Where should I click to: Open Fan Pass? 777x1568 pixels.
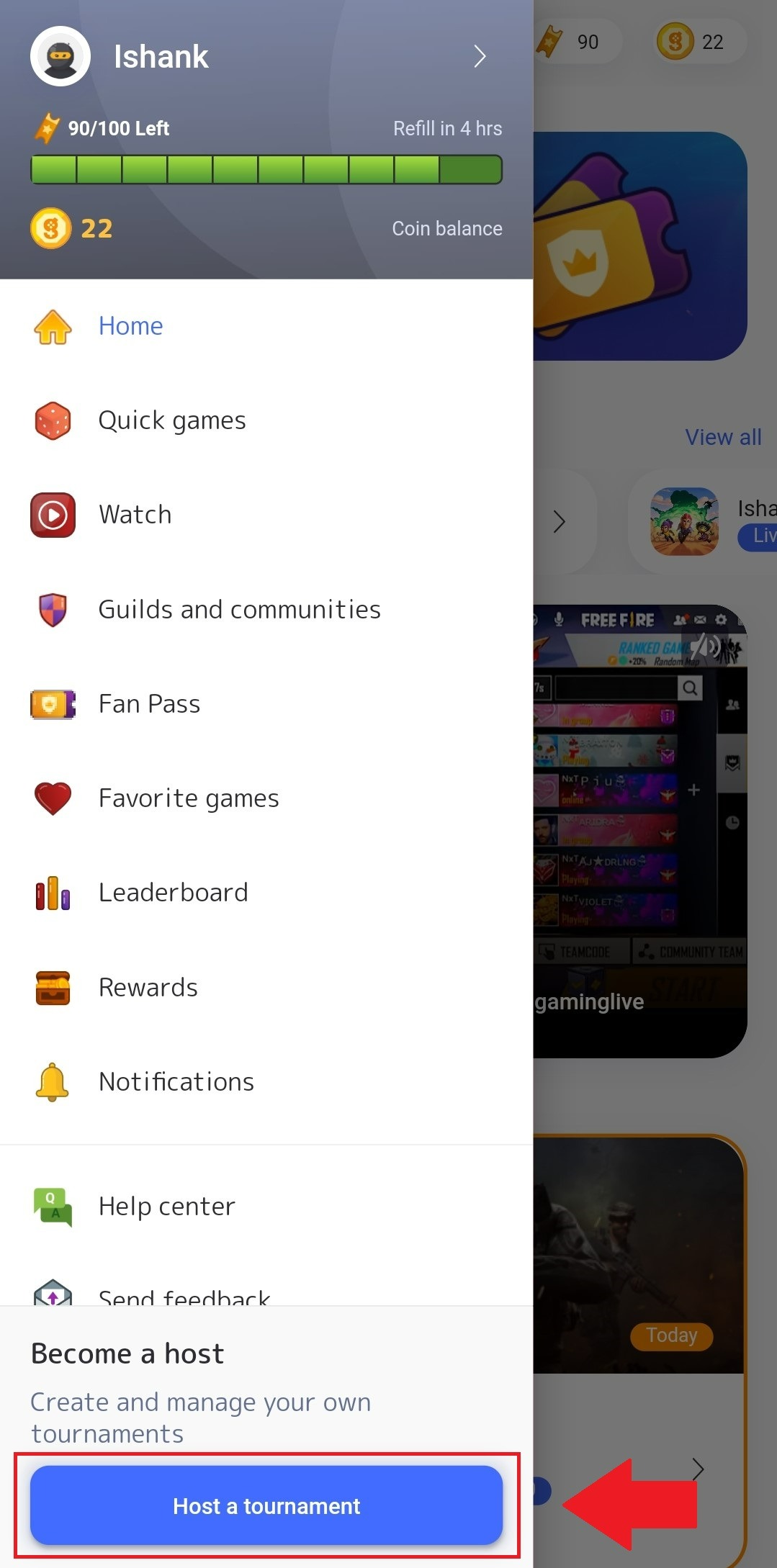[x=266, y=704]
